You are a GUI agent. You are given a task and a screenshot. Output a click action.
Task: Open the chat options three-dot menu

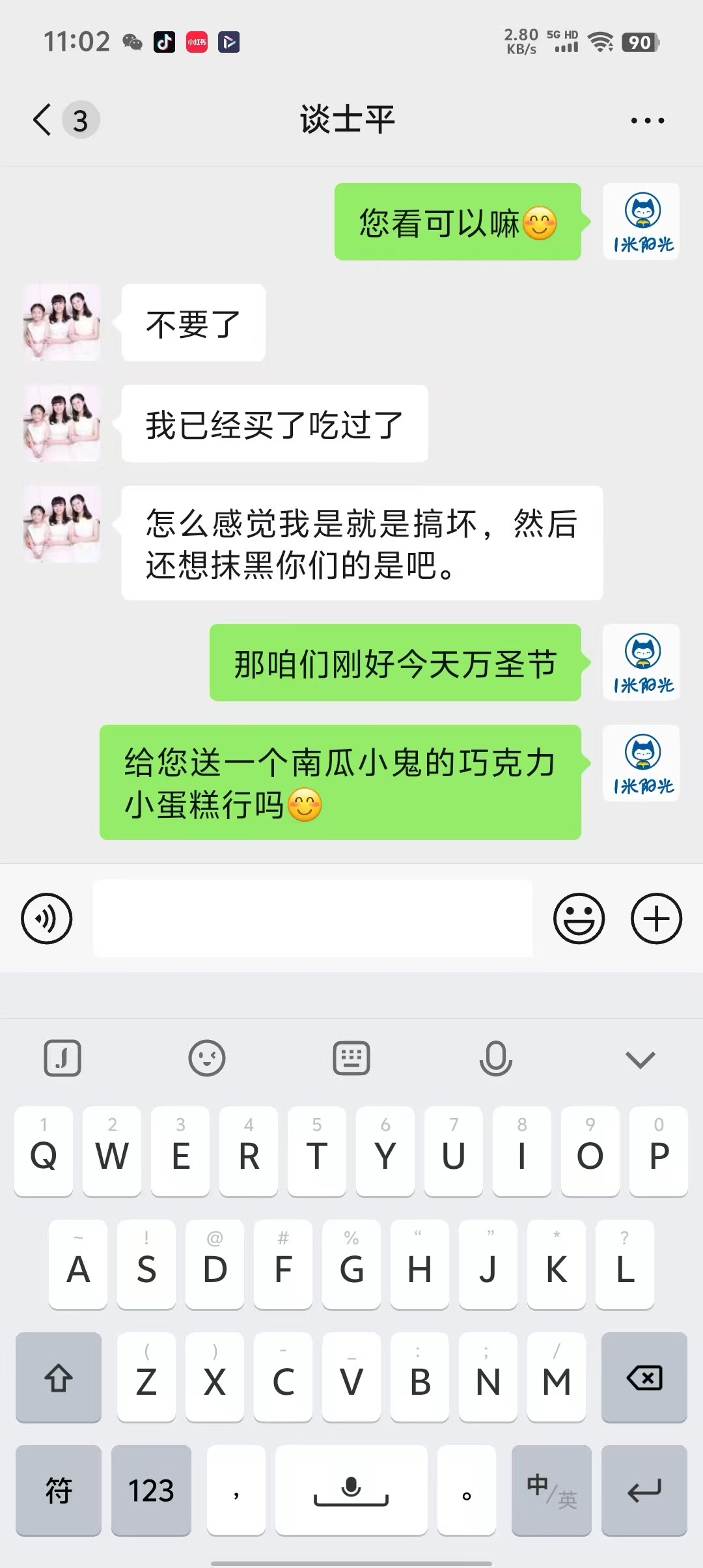click(x=647, y=120)
